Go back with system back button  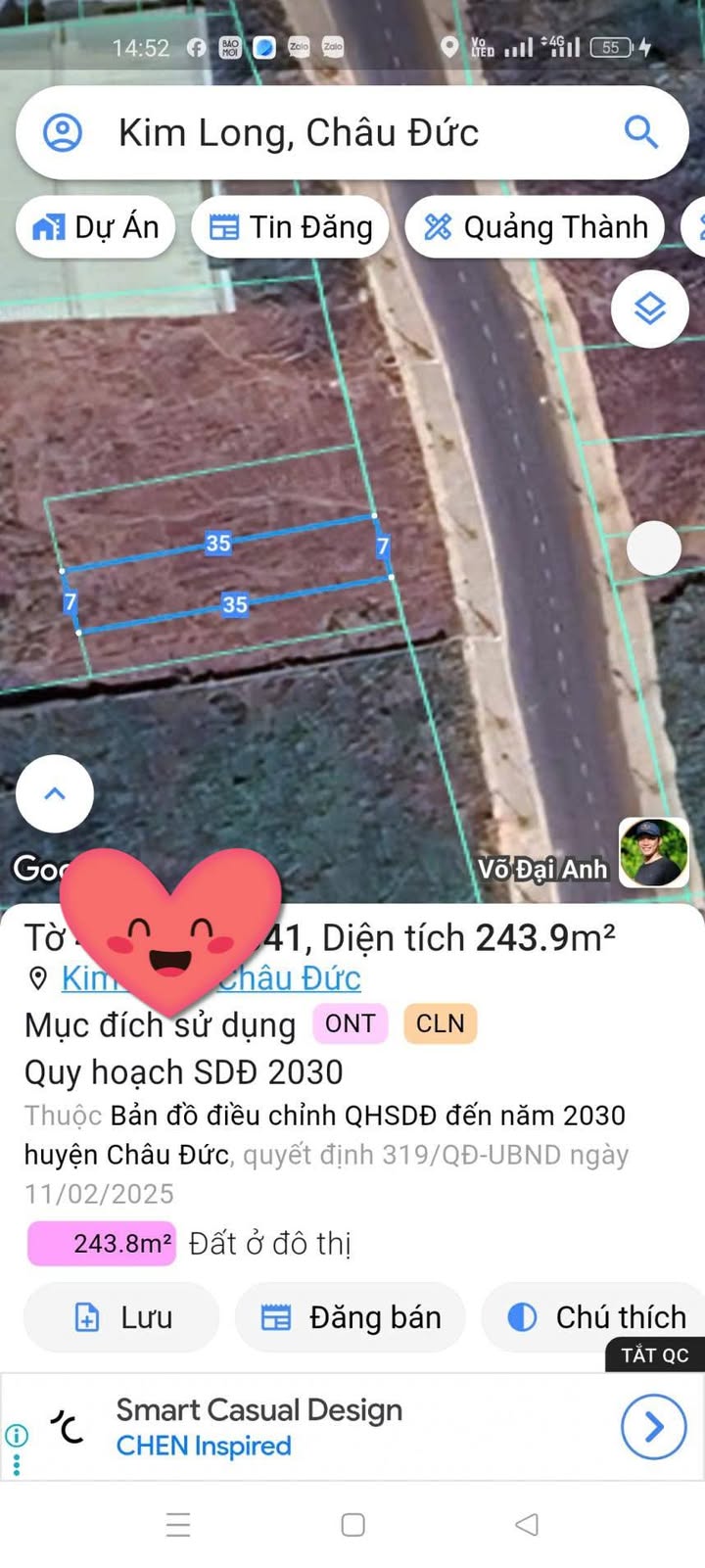527,1524
